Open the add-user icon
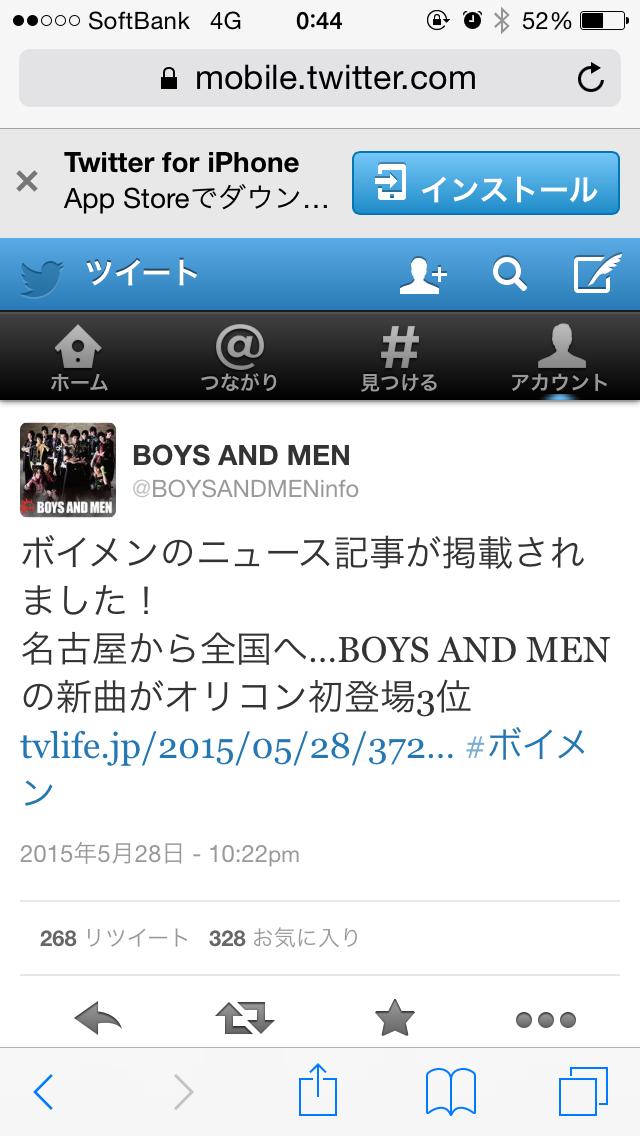Viewport: 640px width, 1136px height. (422, 274)
